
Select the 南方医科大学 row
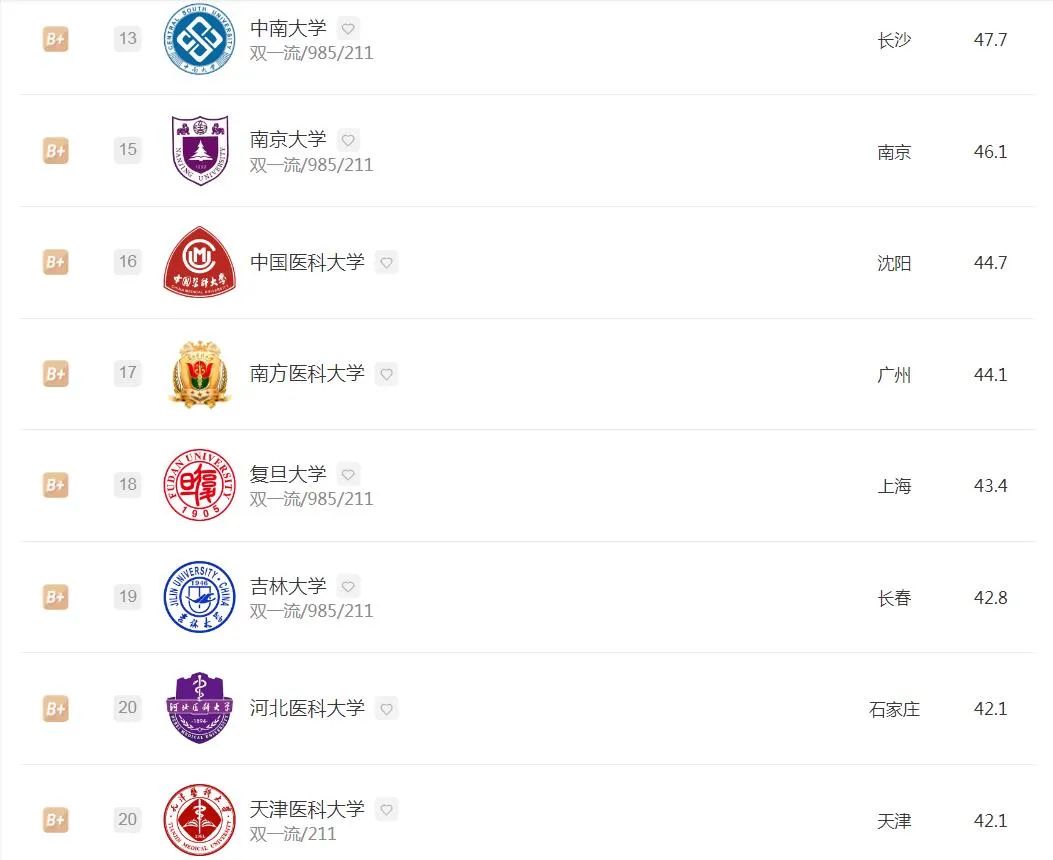point(307,374)
